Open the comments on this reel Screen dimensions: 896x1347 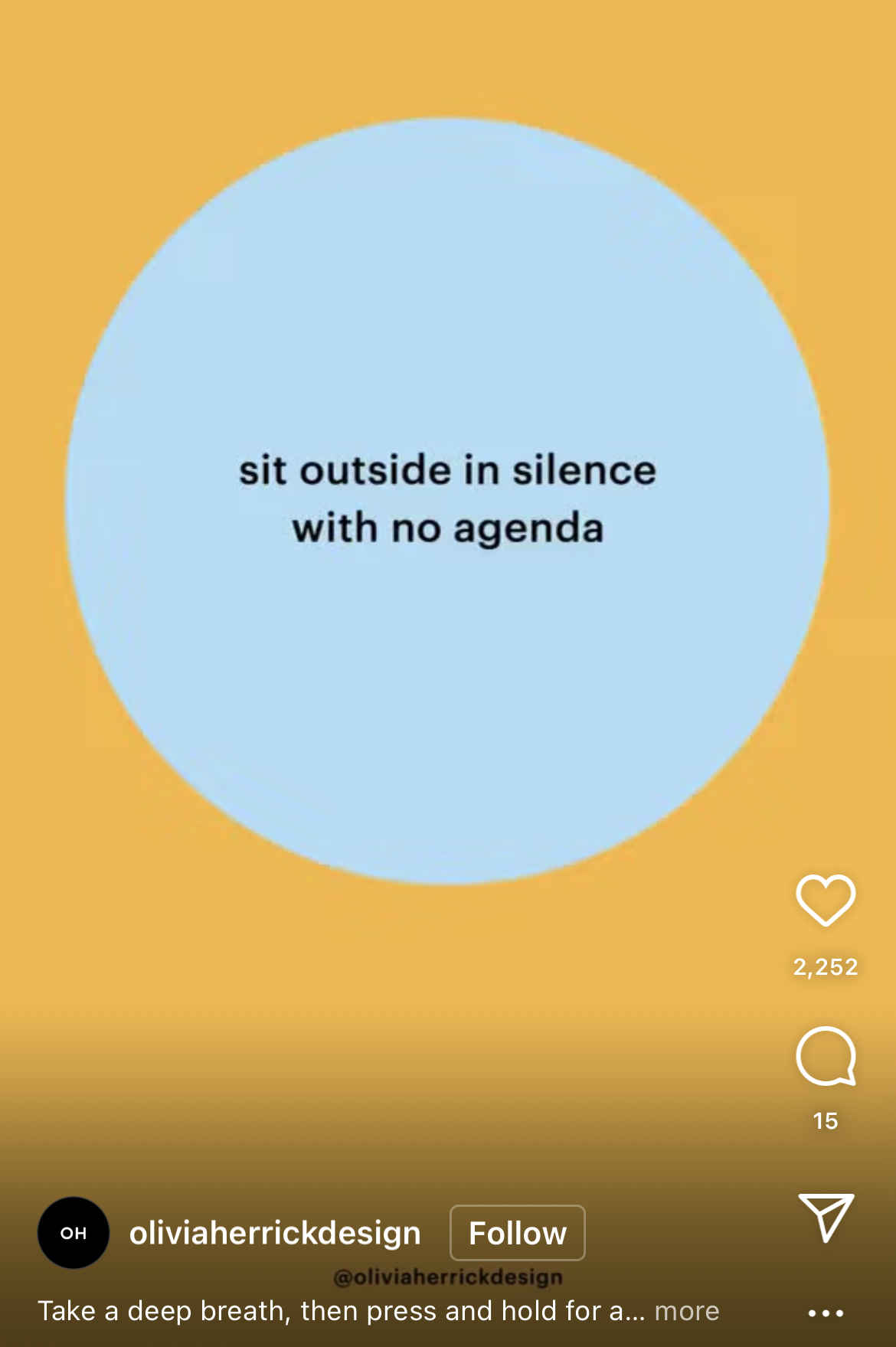click(826, 1056)
